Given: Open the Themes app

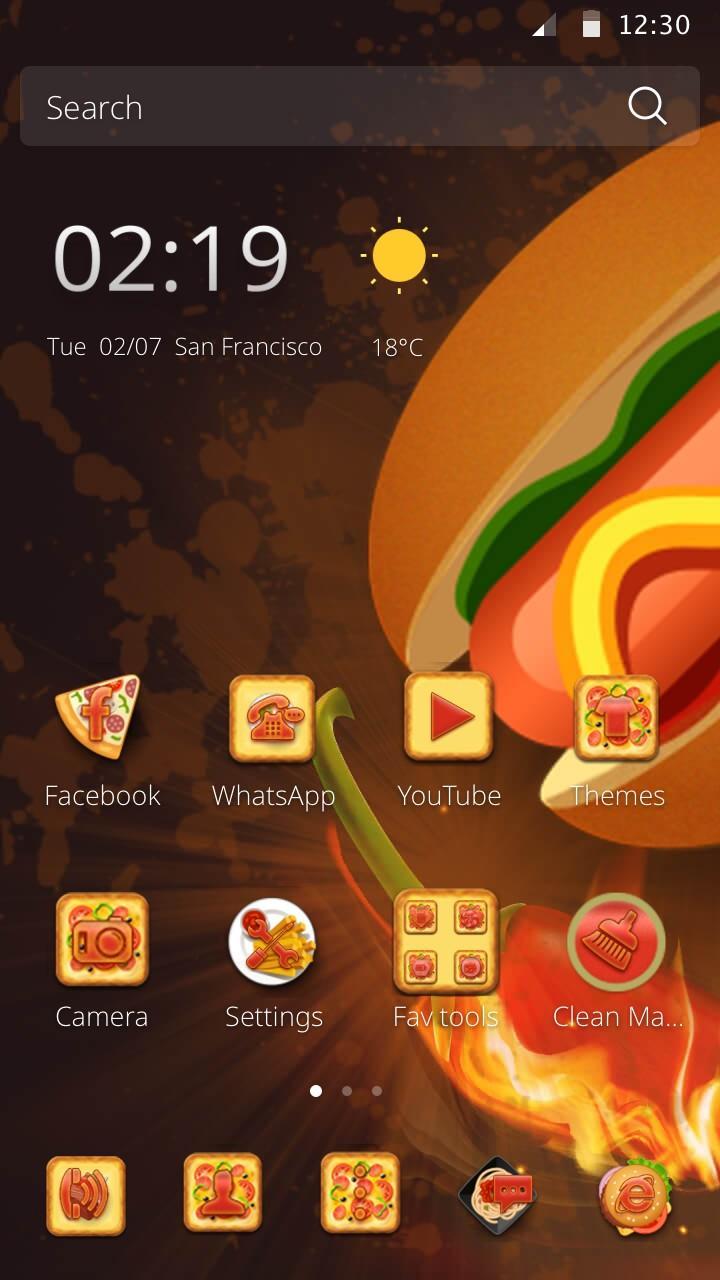Looking at the screenshot, I should 617,718.
